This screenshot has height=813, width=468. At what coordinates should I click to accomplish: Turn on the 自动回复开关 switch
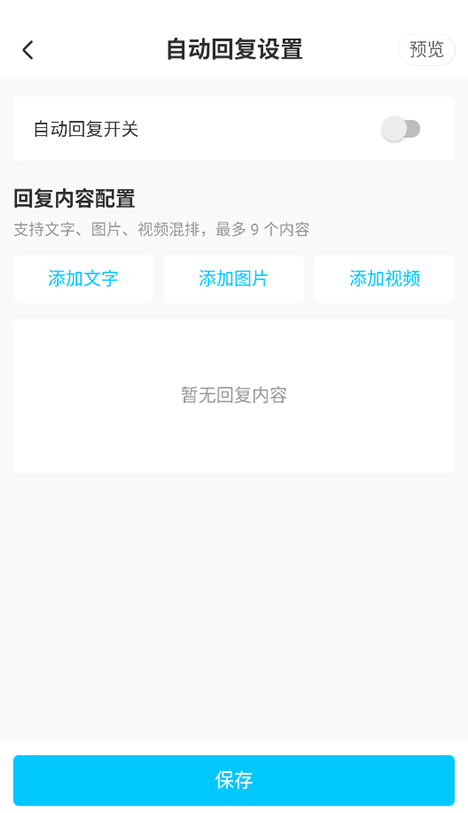coord(401,129)
